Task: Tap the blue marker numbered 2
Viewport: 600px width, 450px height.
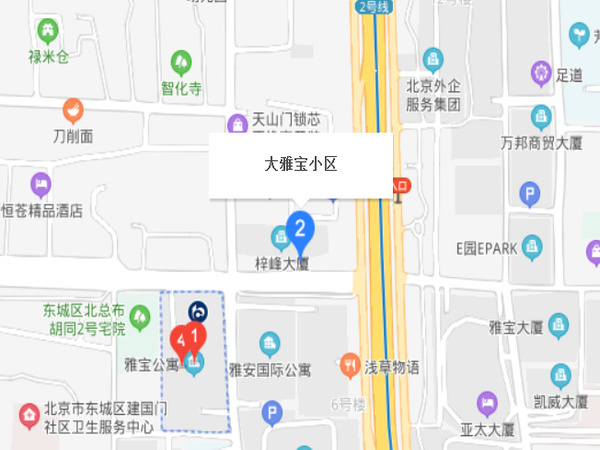Action: [301, 230]
